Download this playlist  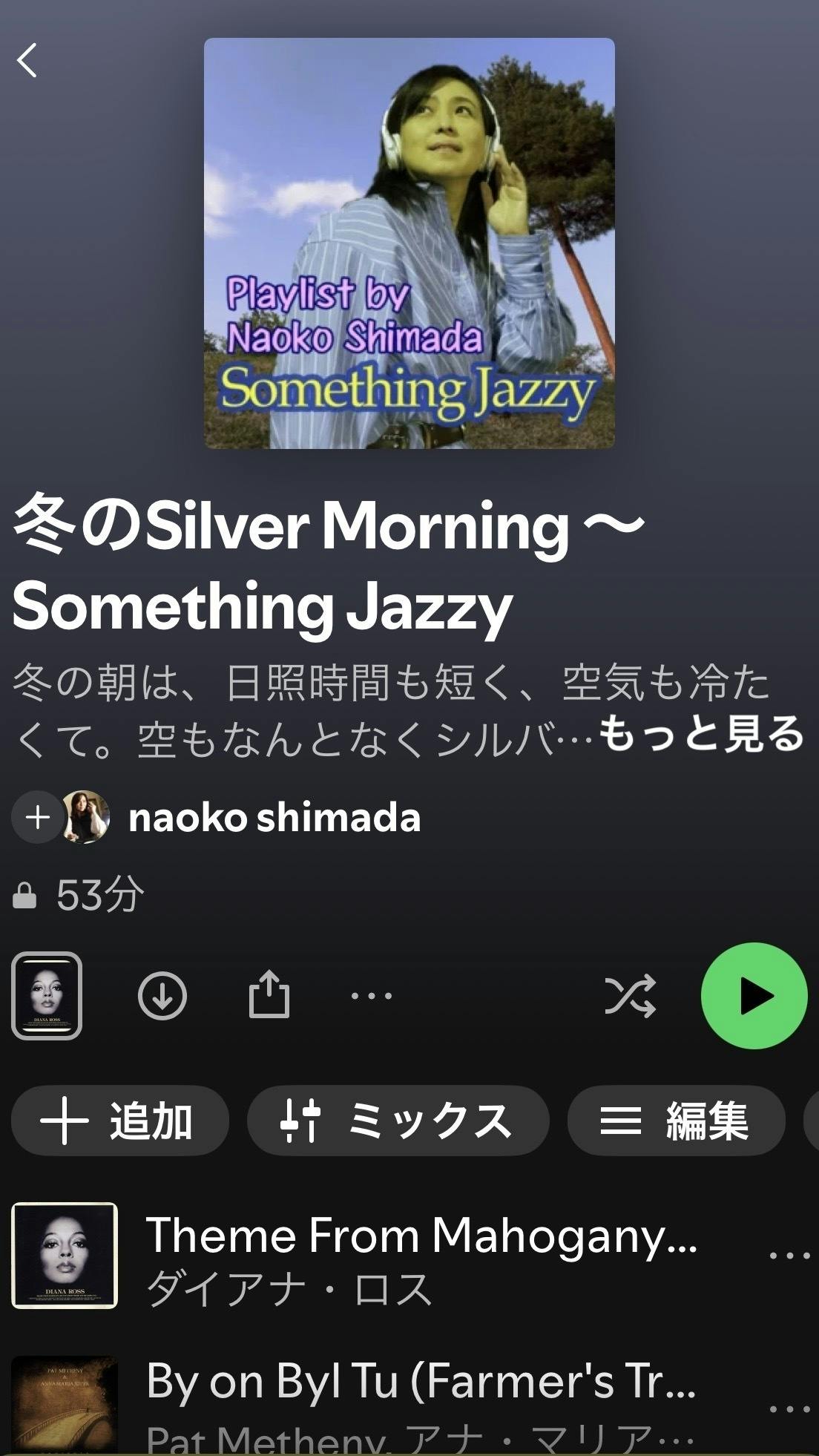[x=162, y=995]
